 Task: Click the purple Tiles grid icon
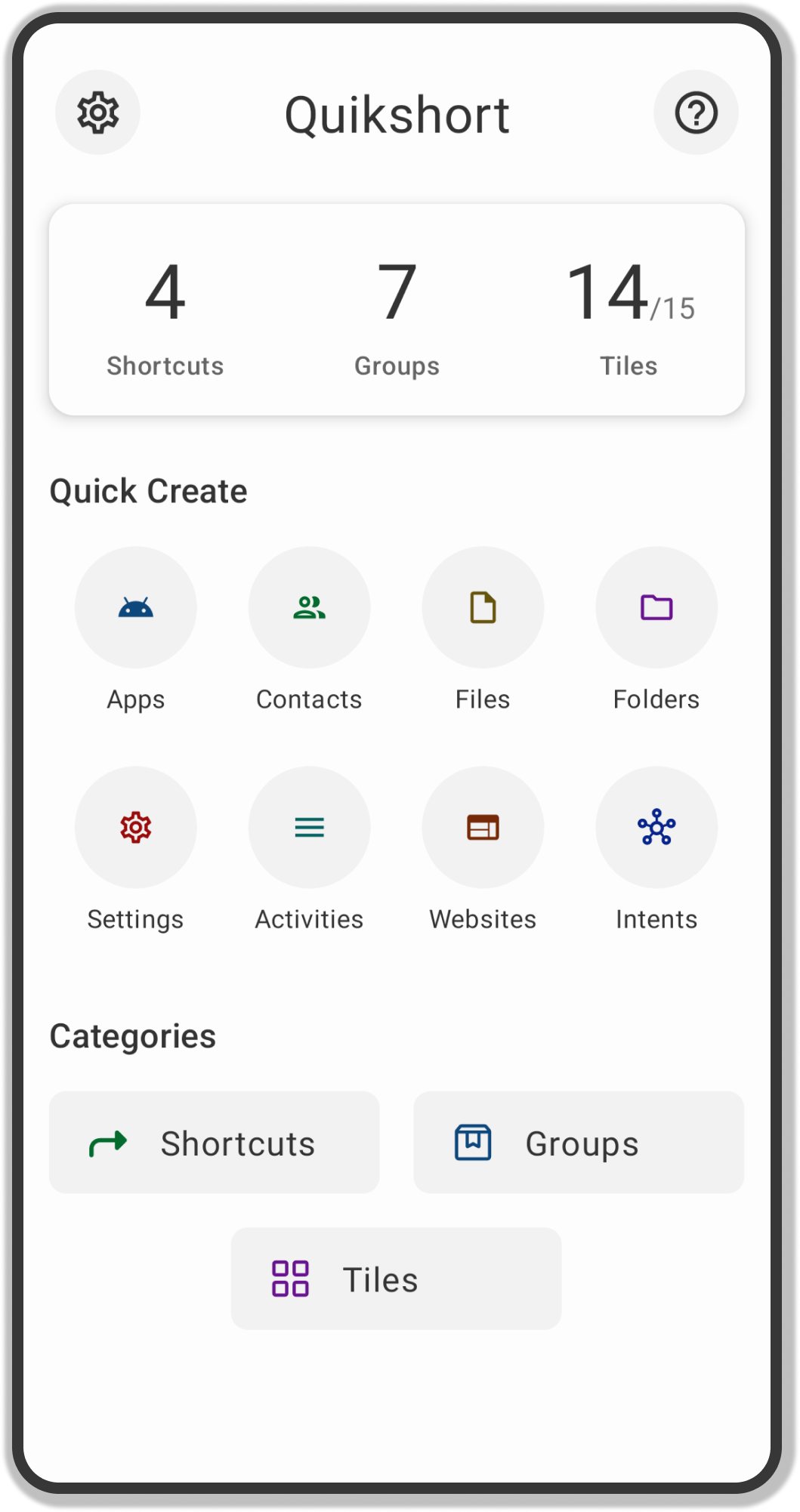pyautogui.click(x=290, y=1278)
